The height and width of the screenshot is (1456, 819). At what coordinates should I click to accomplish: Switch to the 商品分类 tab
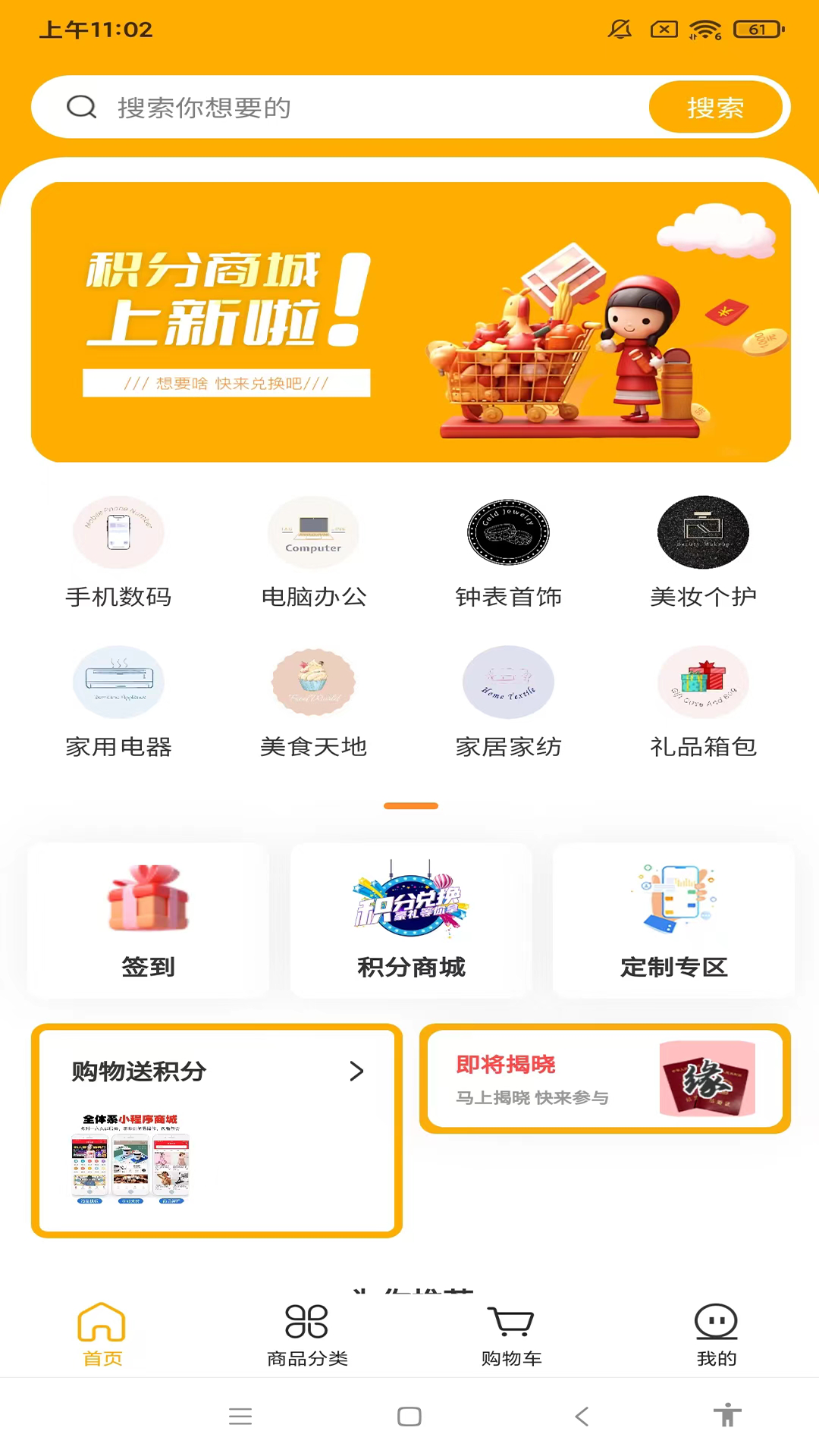coord(307,1335)
